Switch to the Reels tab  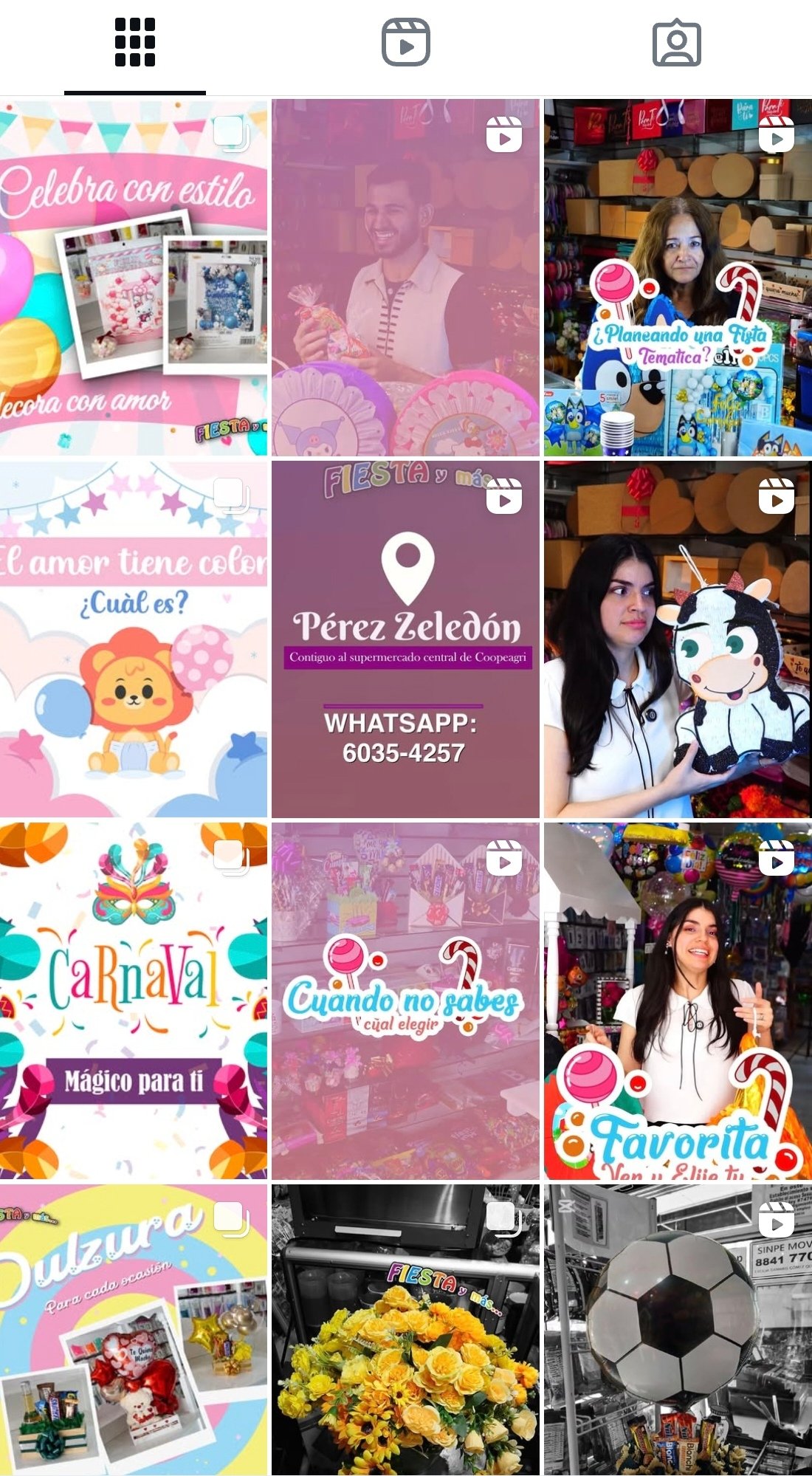click(x=405, y=43)
